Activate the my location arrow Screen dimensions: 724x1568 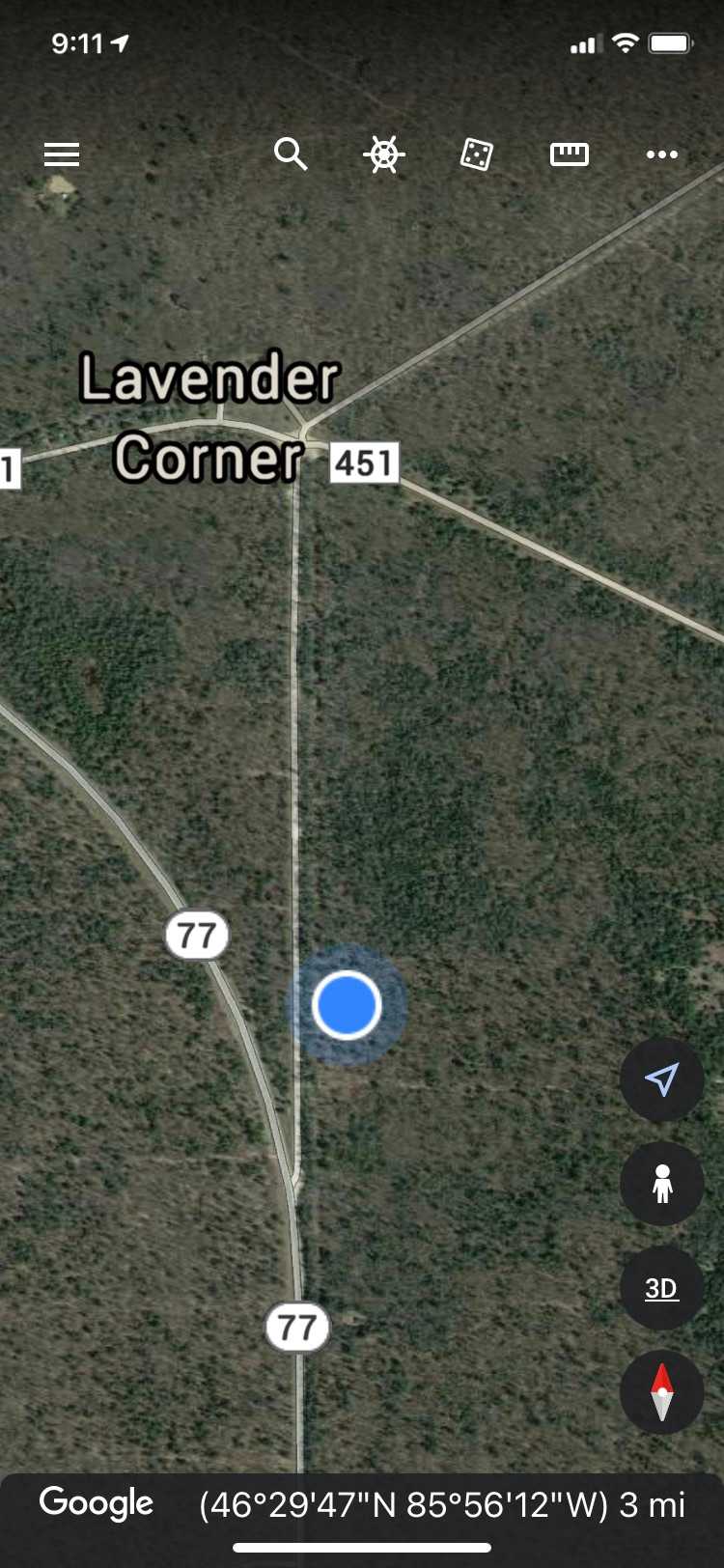(x=661, y=1081)
